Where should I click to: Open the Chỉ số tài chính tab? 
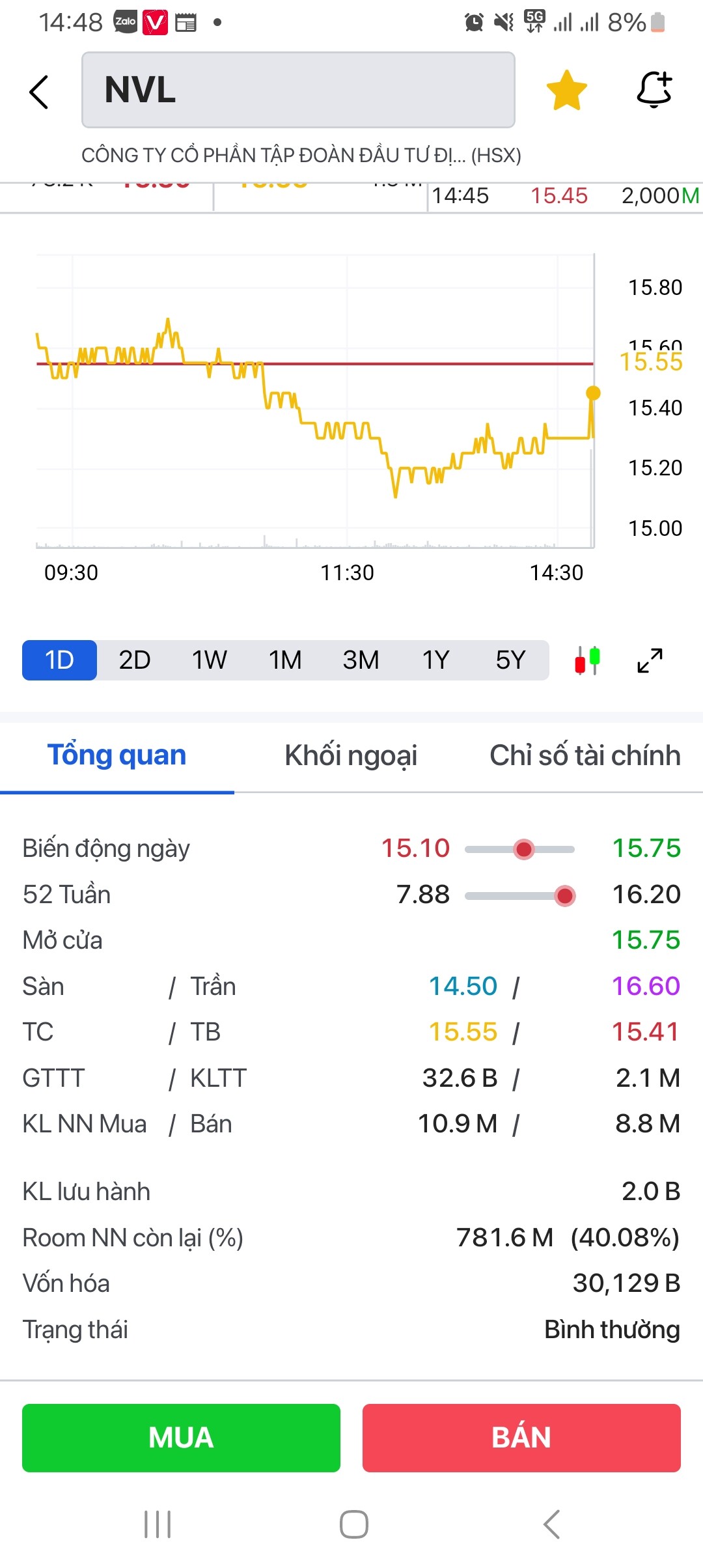pyautogui.click(x=585, y=755)
